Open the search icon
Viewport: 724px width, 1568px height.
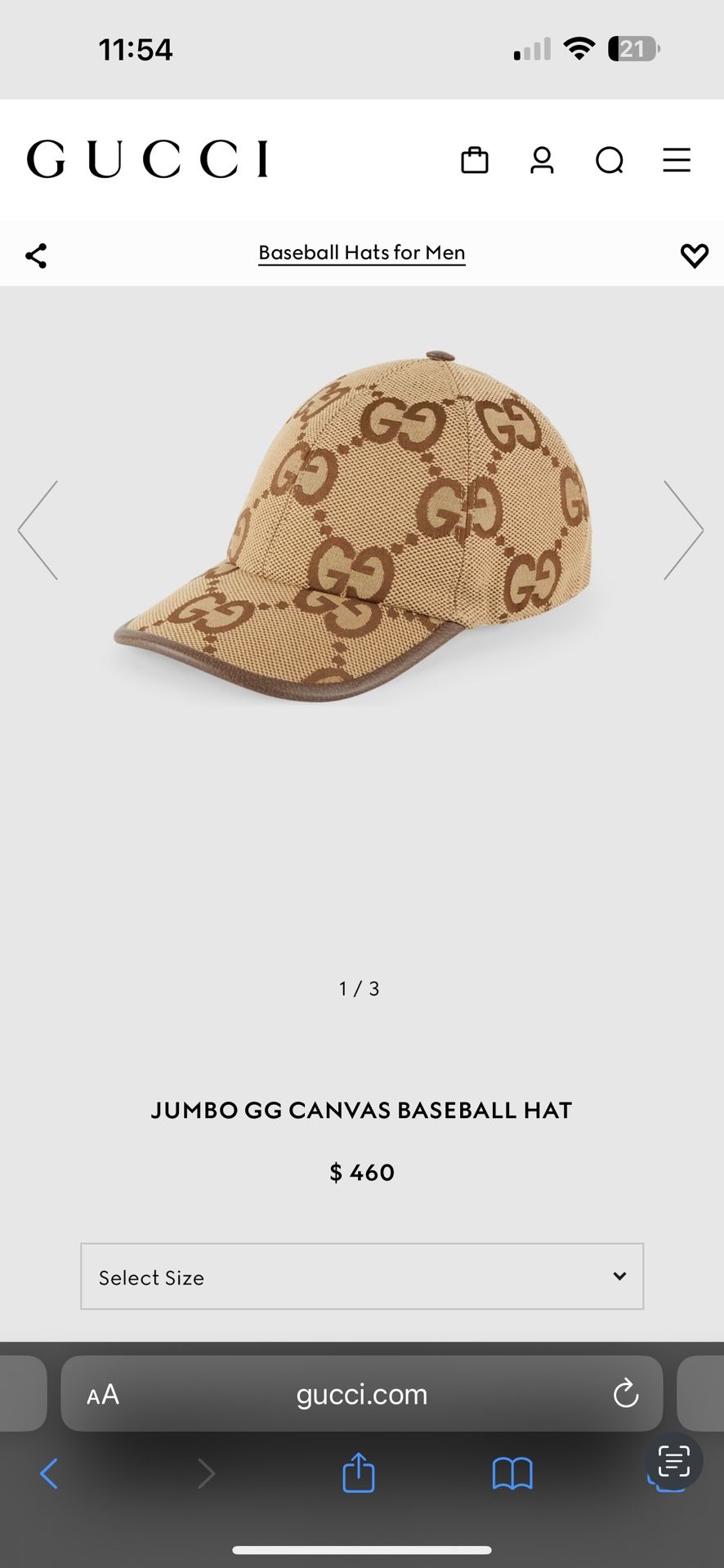609,160
